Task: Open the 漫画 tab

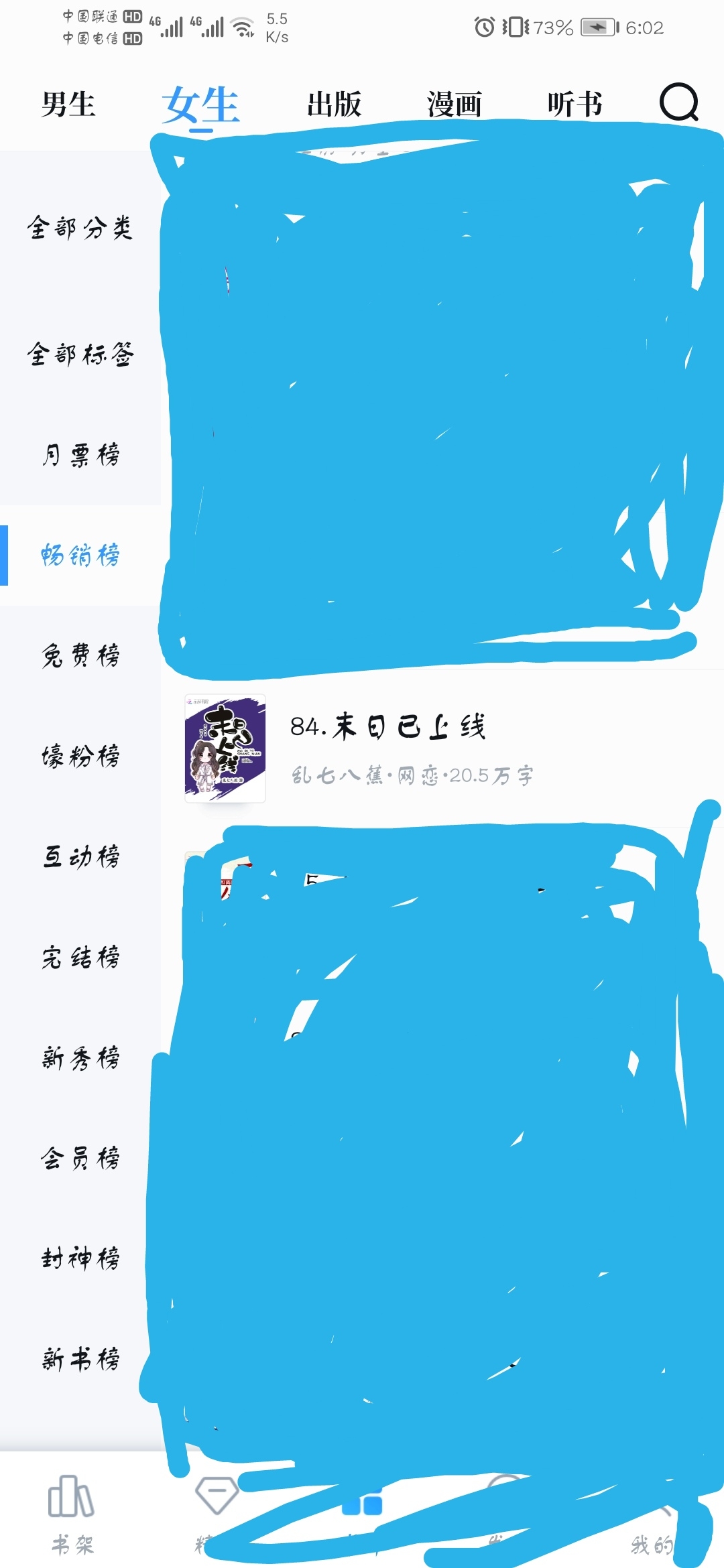Action: tap(455, 105)
